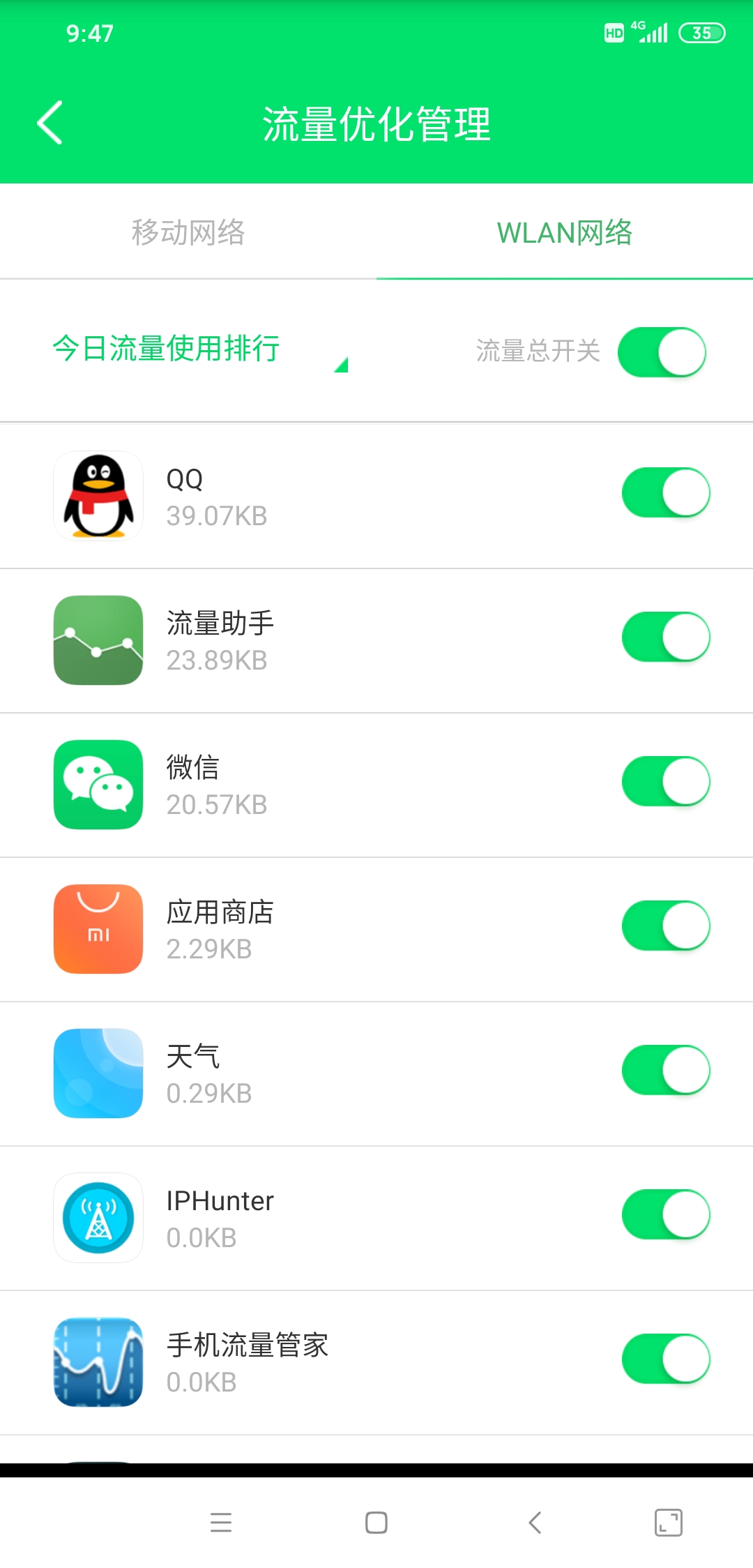Open the system menu button

pos(221,1523)
